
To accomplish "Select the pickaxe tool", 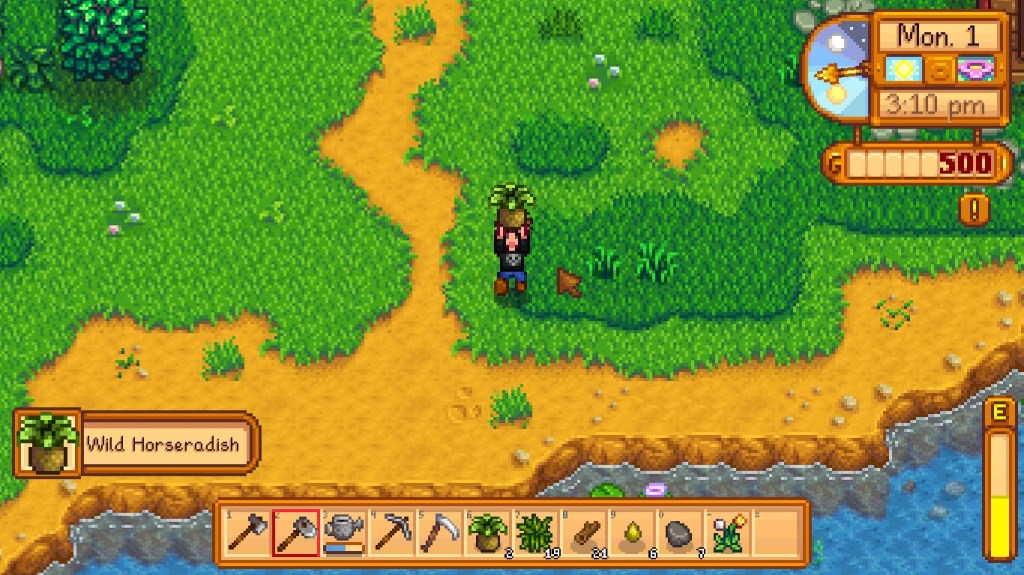I will [392, 532].
